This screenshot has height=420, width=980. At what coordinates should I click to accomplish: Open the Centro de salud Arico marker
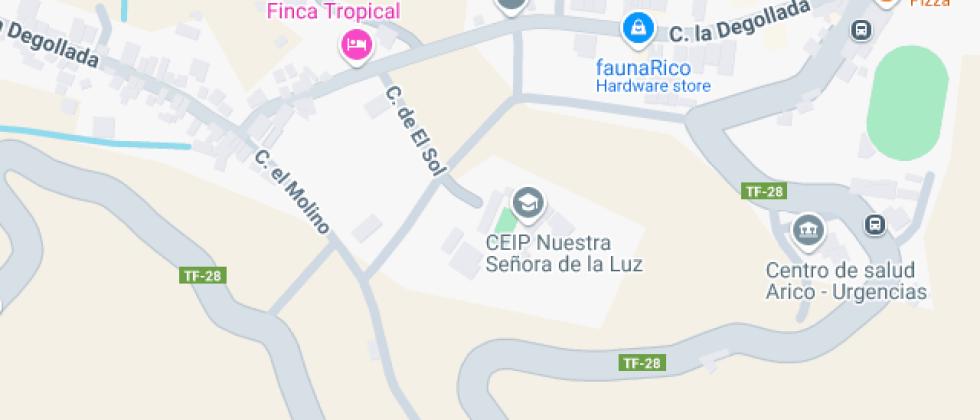click(x=809, y=231)
